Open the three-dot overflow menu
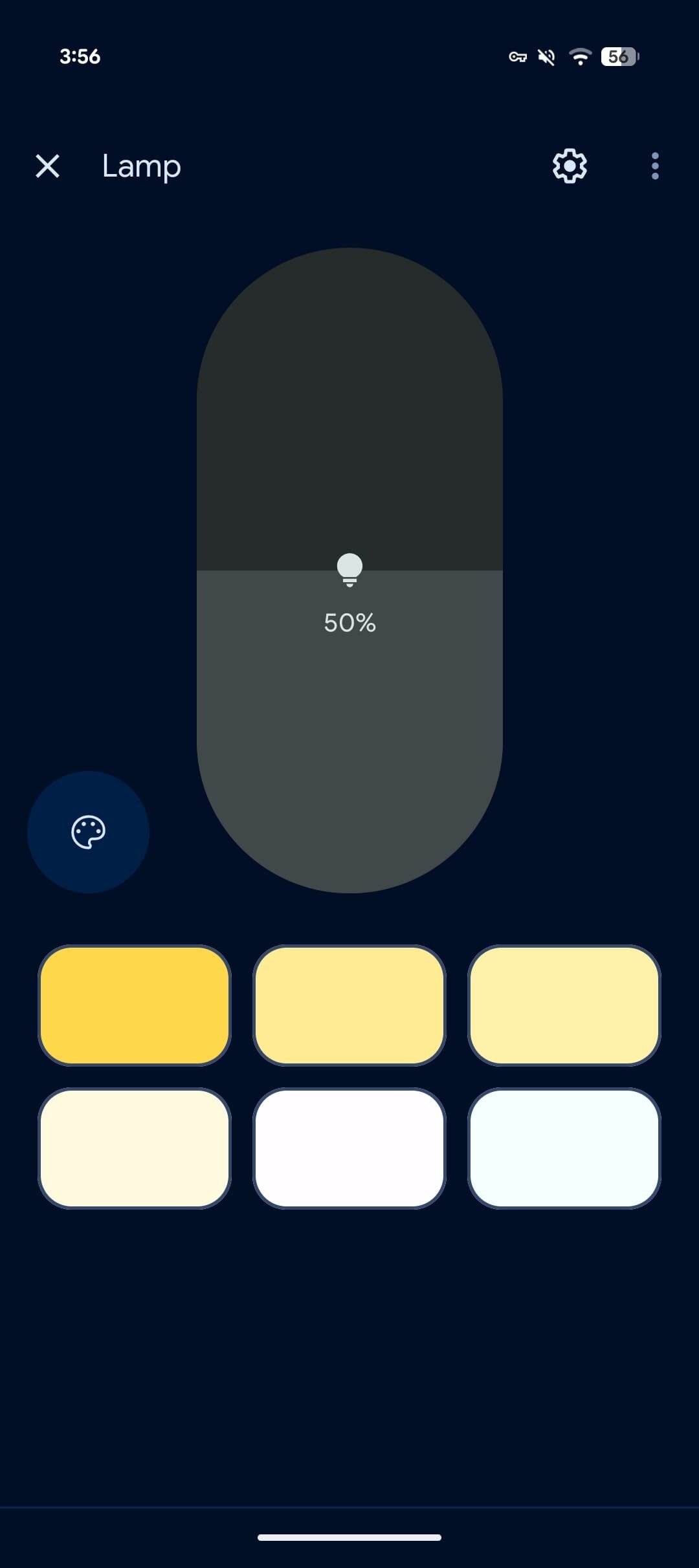This screenshot has height=1568, width=699. 655,166
